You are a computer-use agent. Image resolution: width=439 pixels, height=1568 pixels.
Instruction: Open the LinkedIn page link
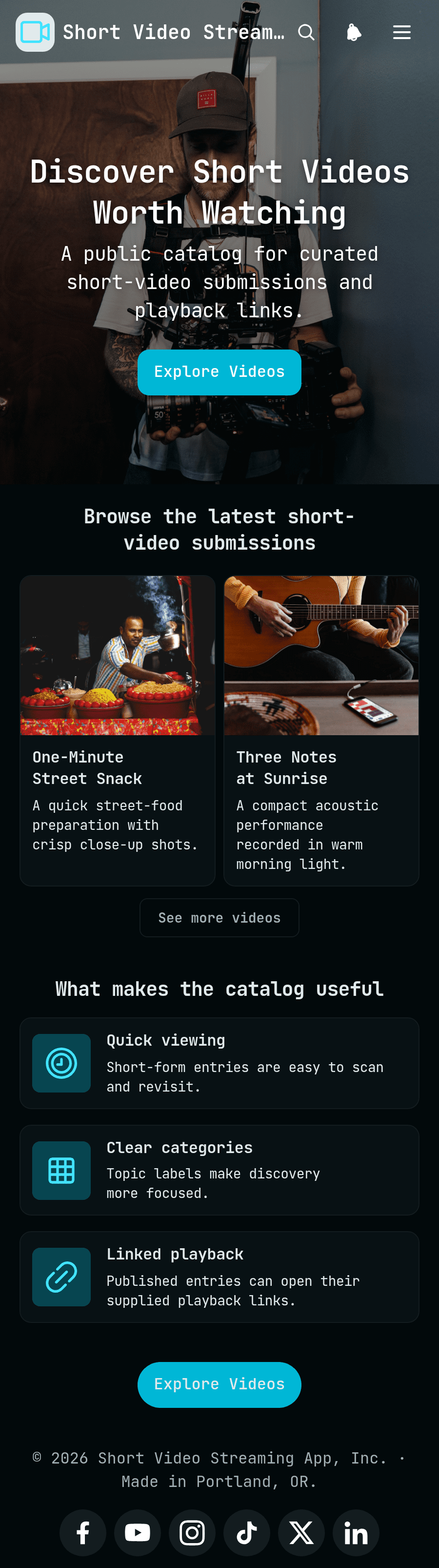point(356,1533)
